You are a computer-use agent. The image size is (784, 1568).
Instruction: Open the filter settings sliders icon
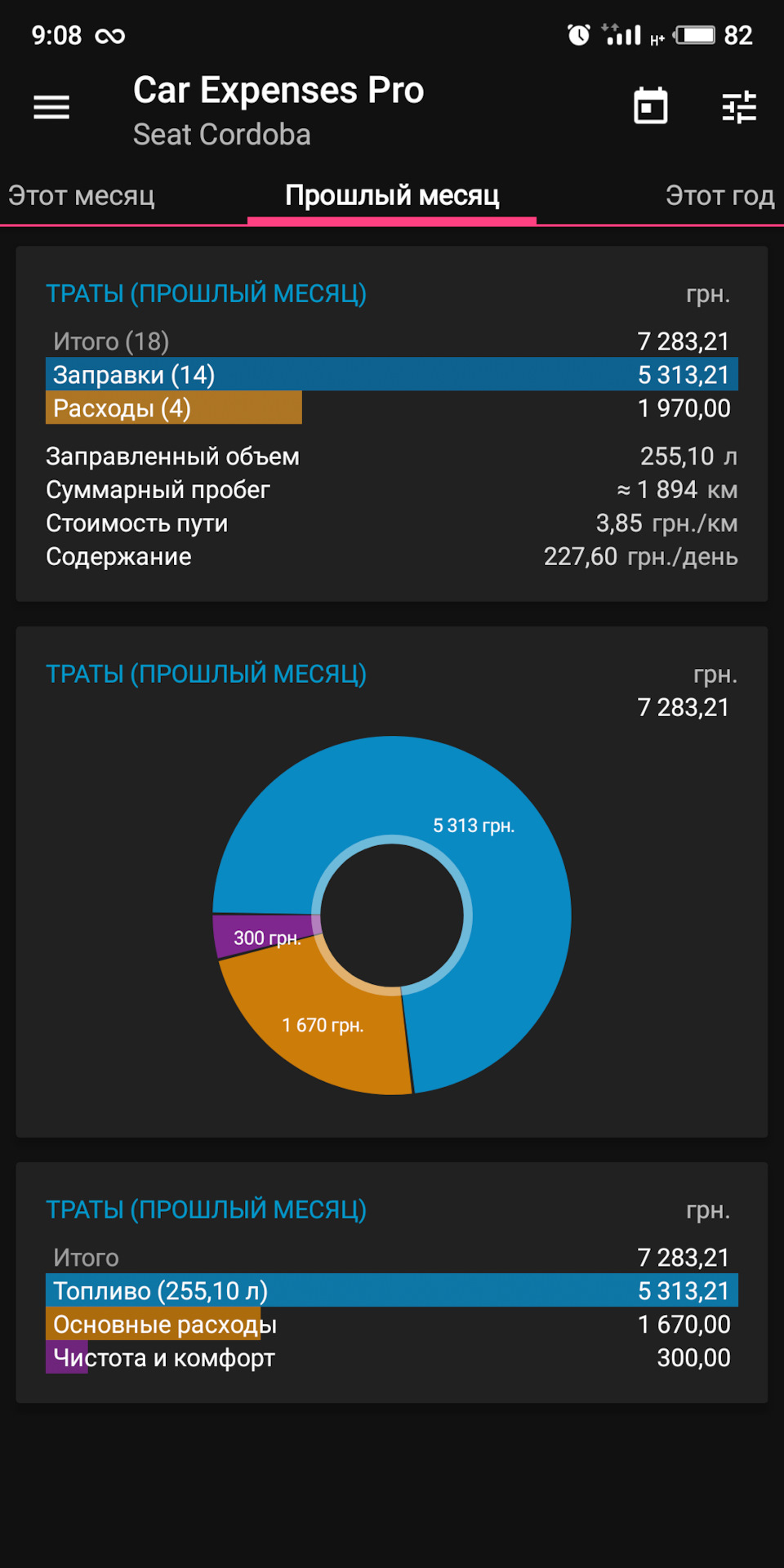(740, 107)
